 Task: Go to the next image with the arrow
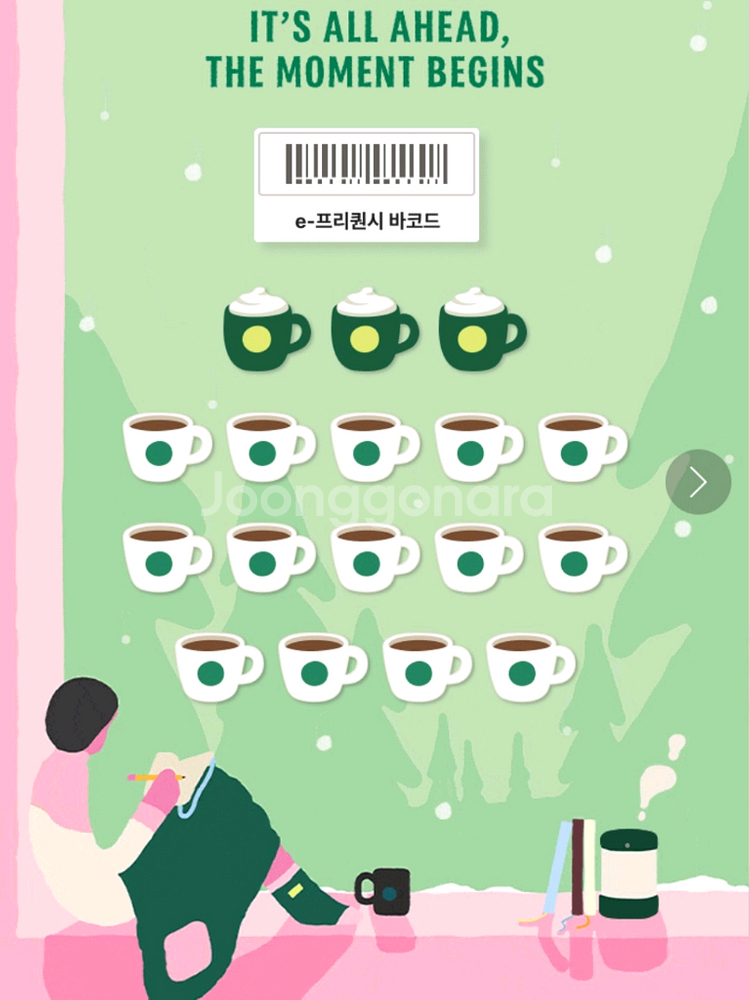pos(698,482)
